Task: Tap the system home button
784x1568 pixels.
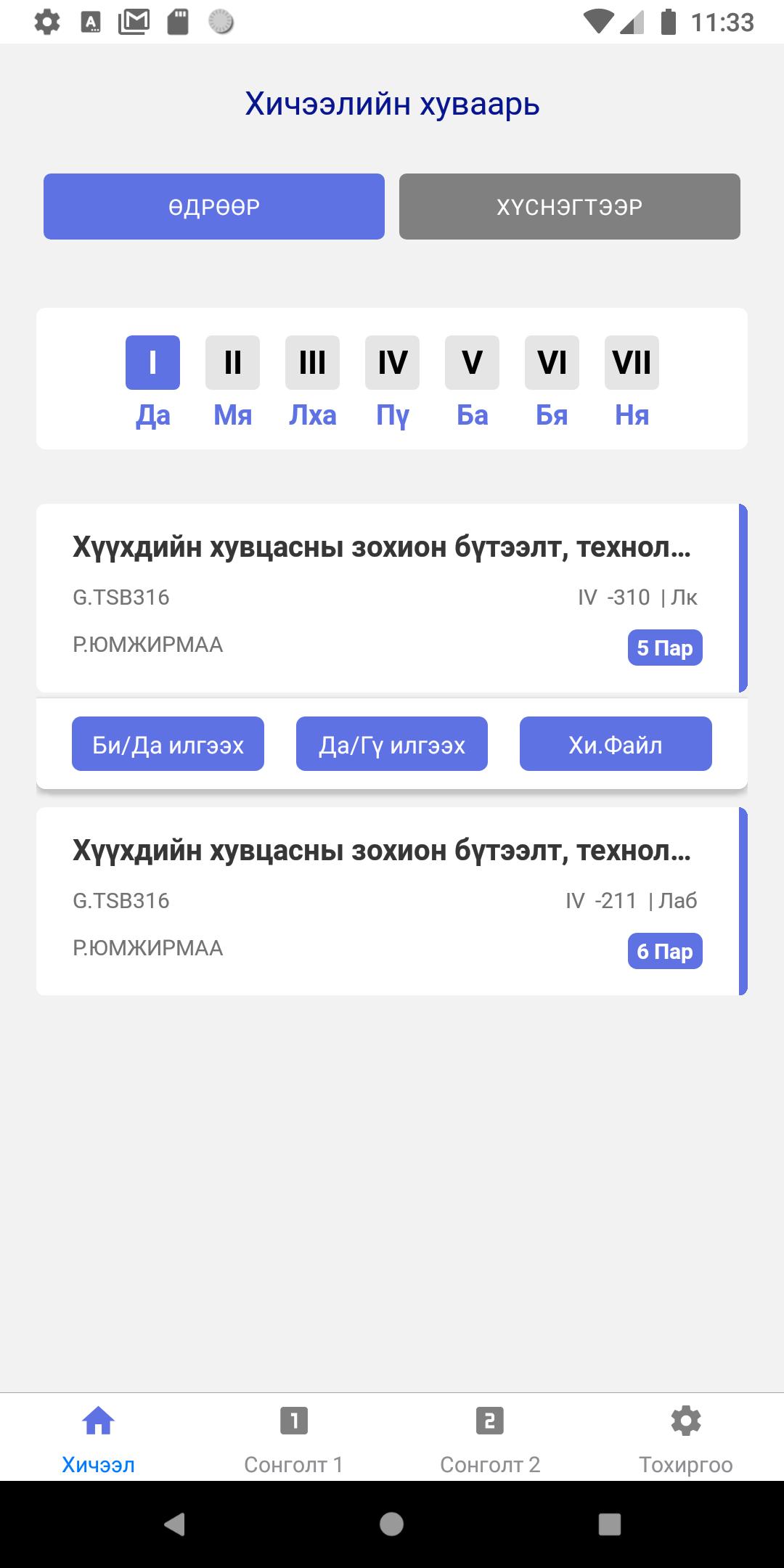Action: pos(392,1524)
